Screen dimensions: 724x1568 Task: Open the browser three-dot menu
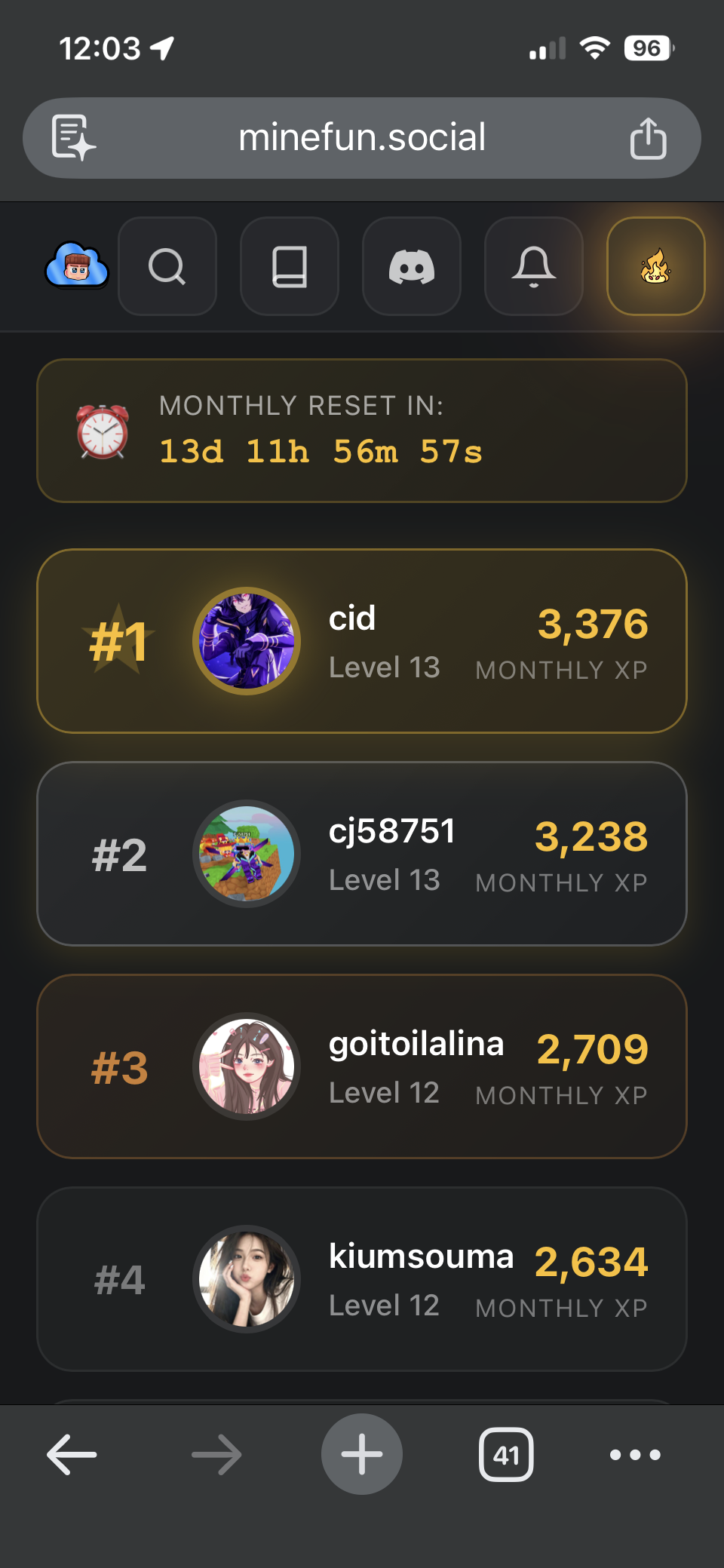[x=635, y=1454]
